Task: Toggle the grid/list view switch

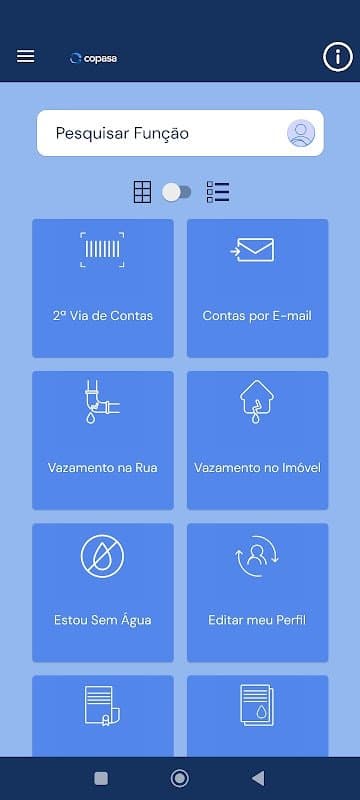Action: click(x=177, y=192)
